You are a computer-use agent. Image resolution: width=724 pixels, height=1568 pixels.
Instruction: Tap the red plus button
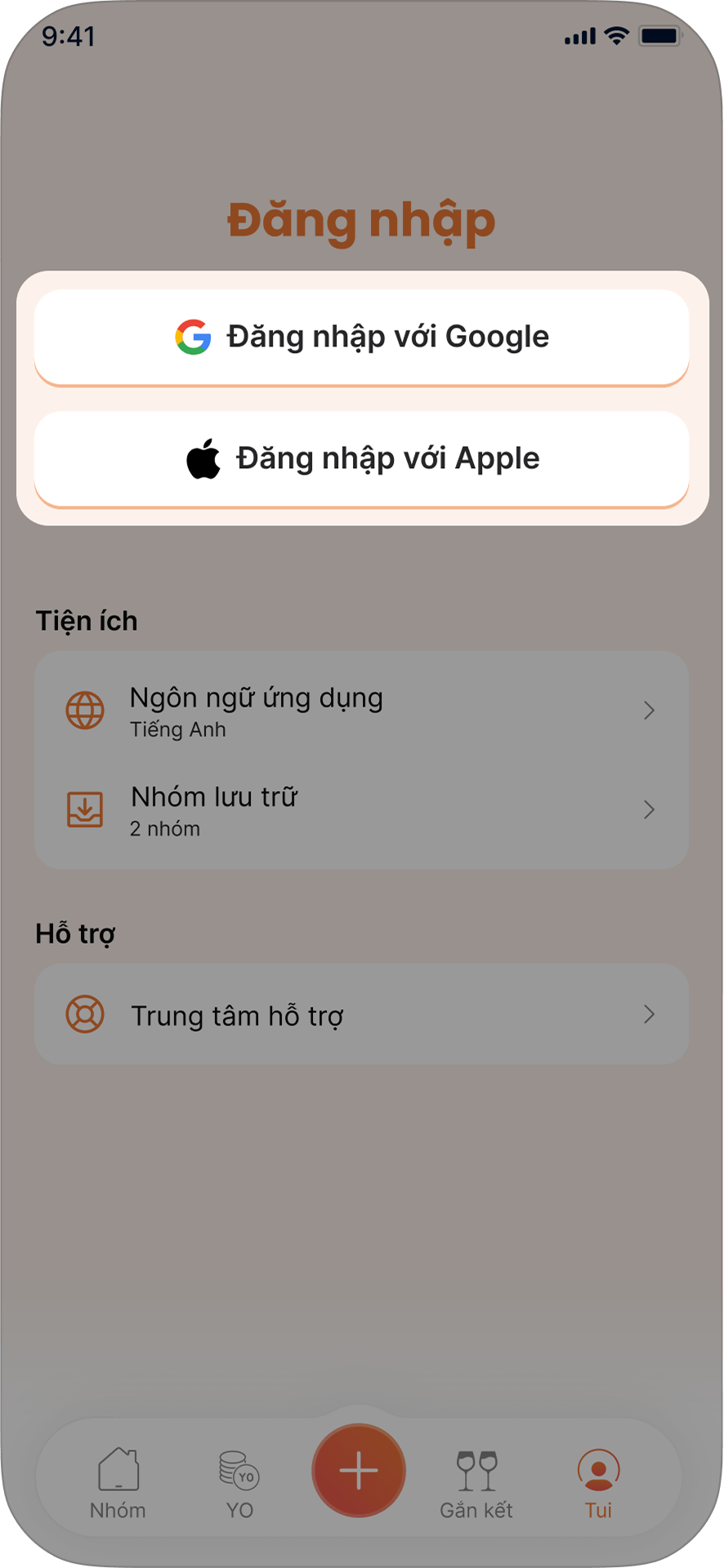(359, 1471)
